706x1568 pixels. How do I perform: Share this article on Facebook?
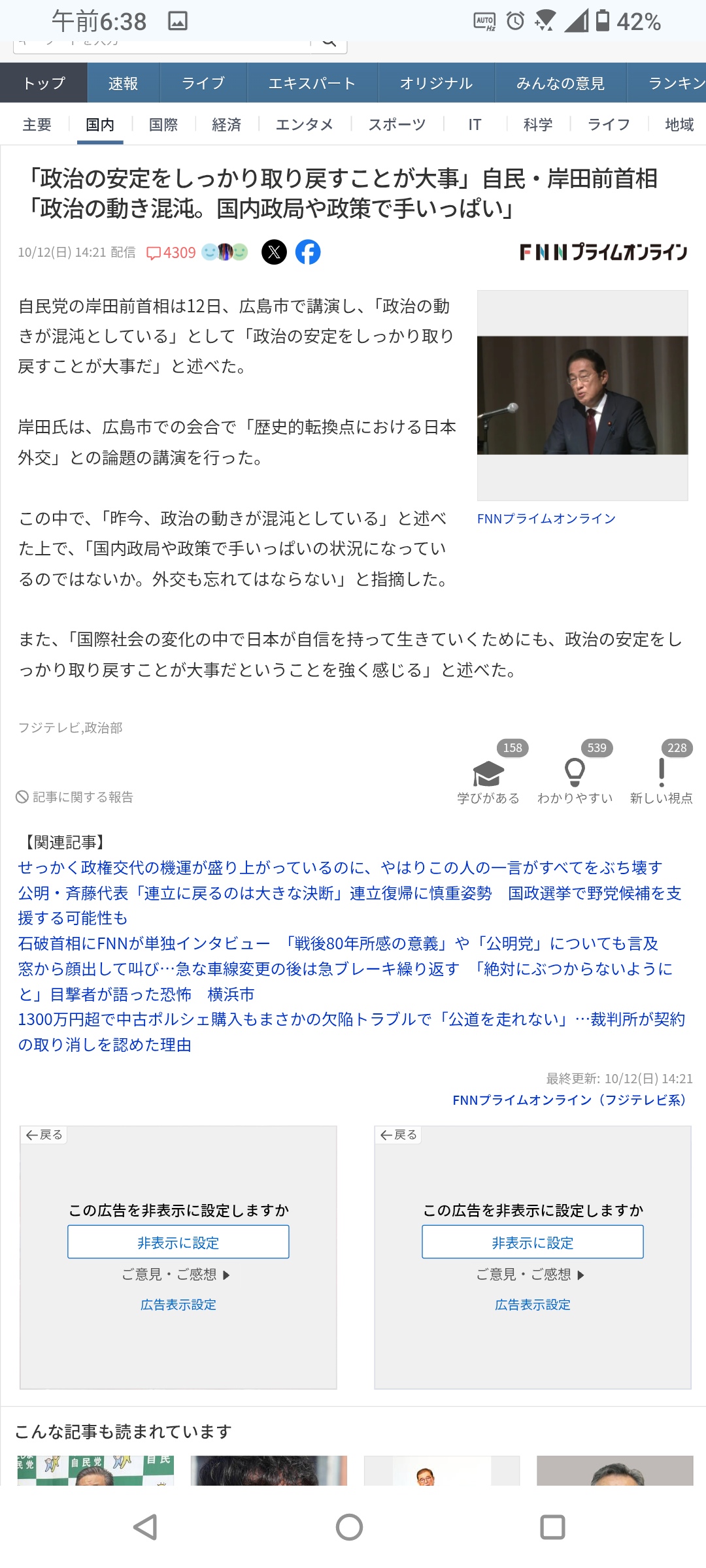point(308,252)
